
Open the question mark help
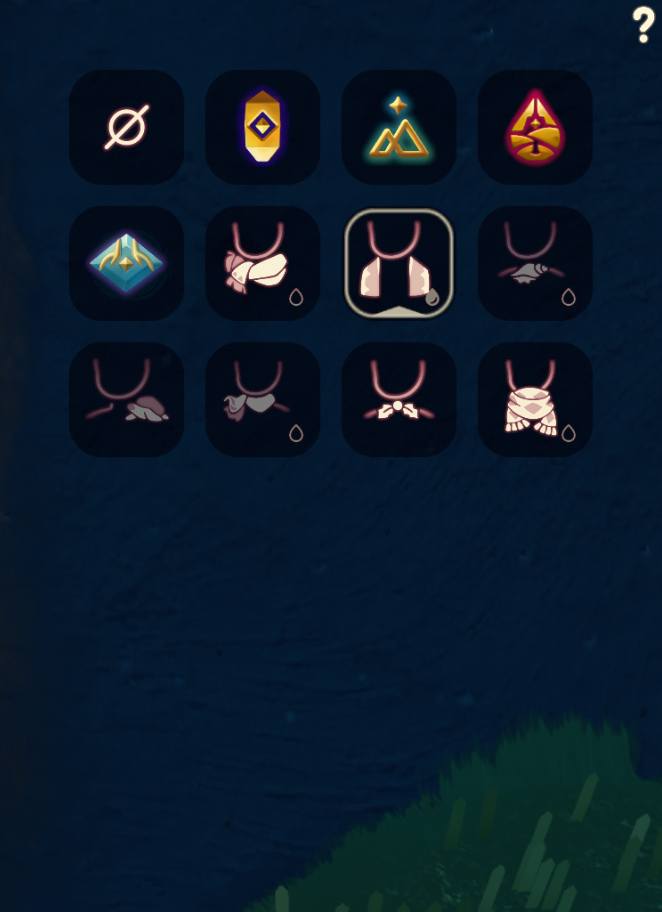pos(643,24)
